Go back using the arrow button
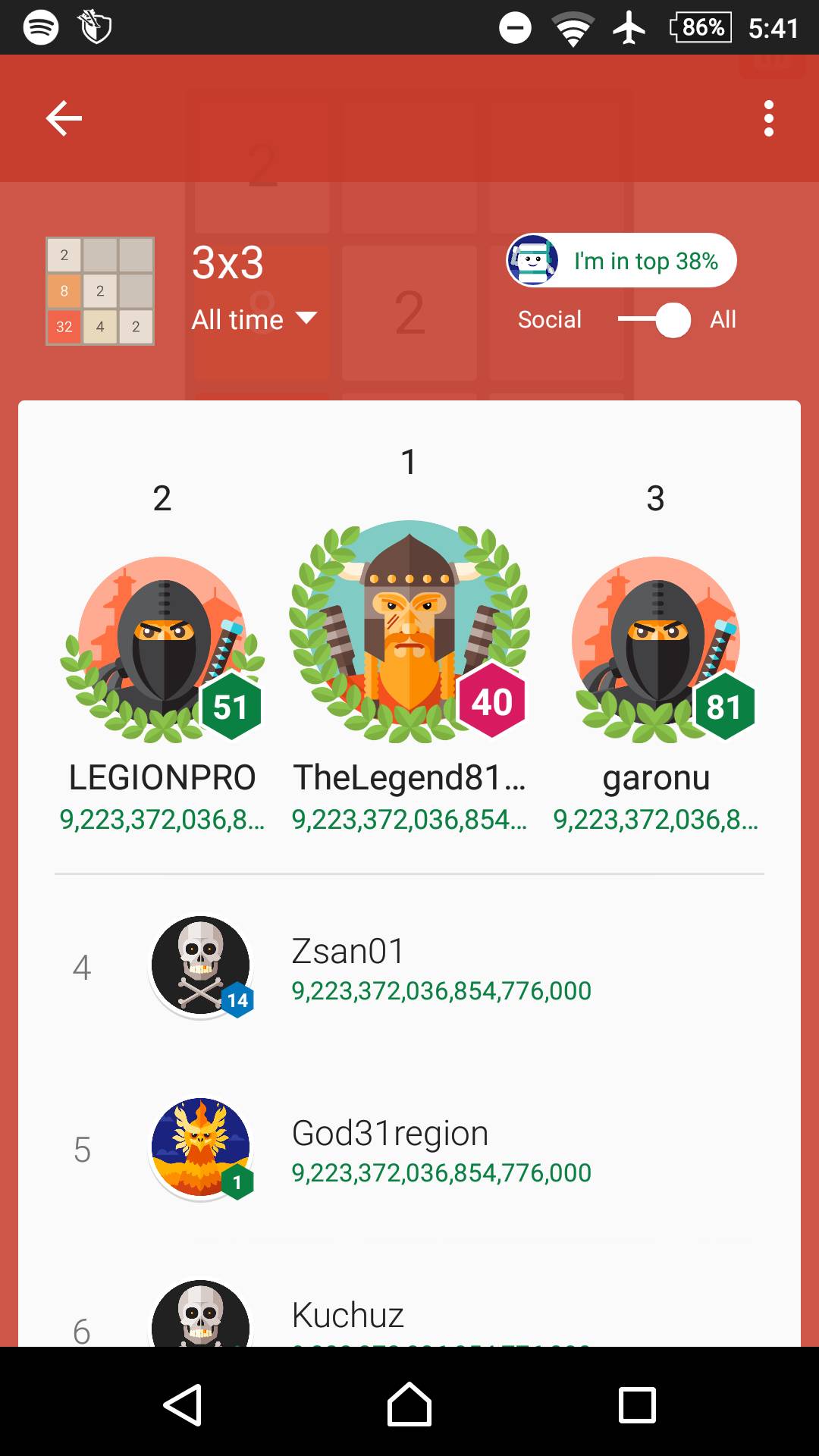The height and width of the screenshot is (1456, 819). click(x=64, y=118)
